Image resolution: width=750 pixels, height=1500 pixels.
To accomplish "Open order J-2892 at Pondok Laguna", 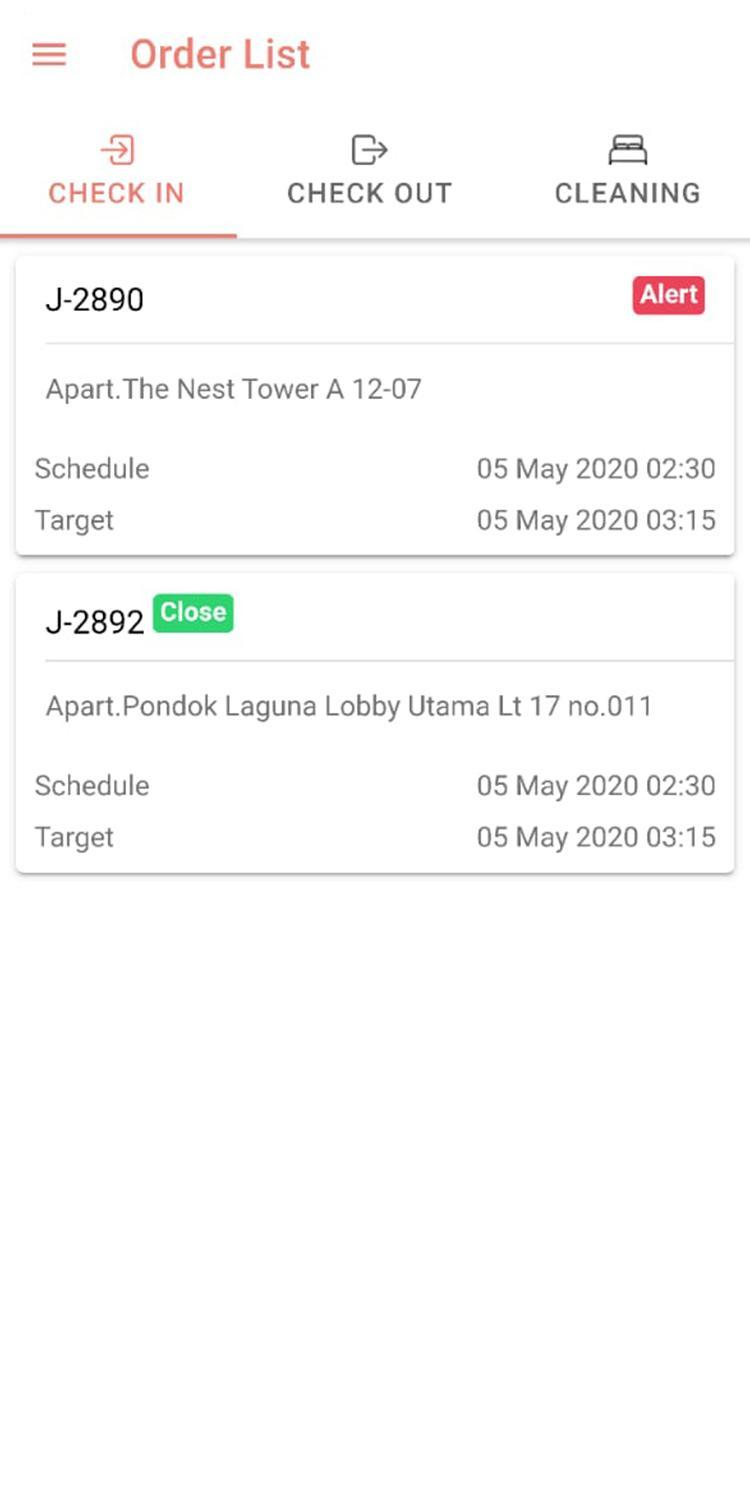I will point(375,722).
